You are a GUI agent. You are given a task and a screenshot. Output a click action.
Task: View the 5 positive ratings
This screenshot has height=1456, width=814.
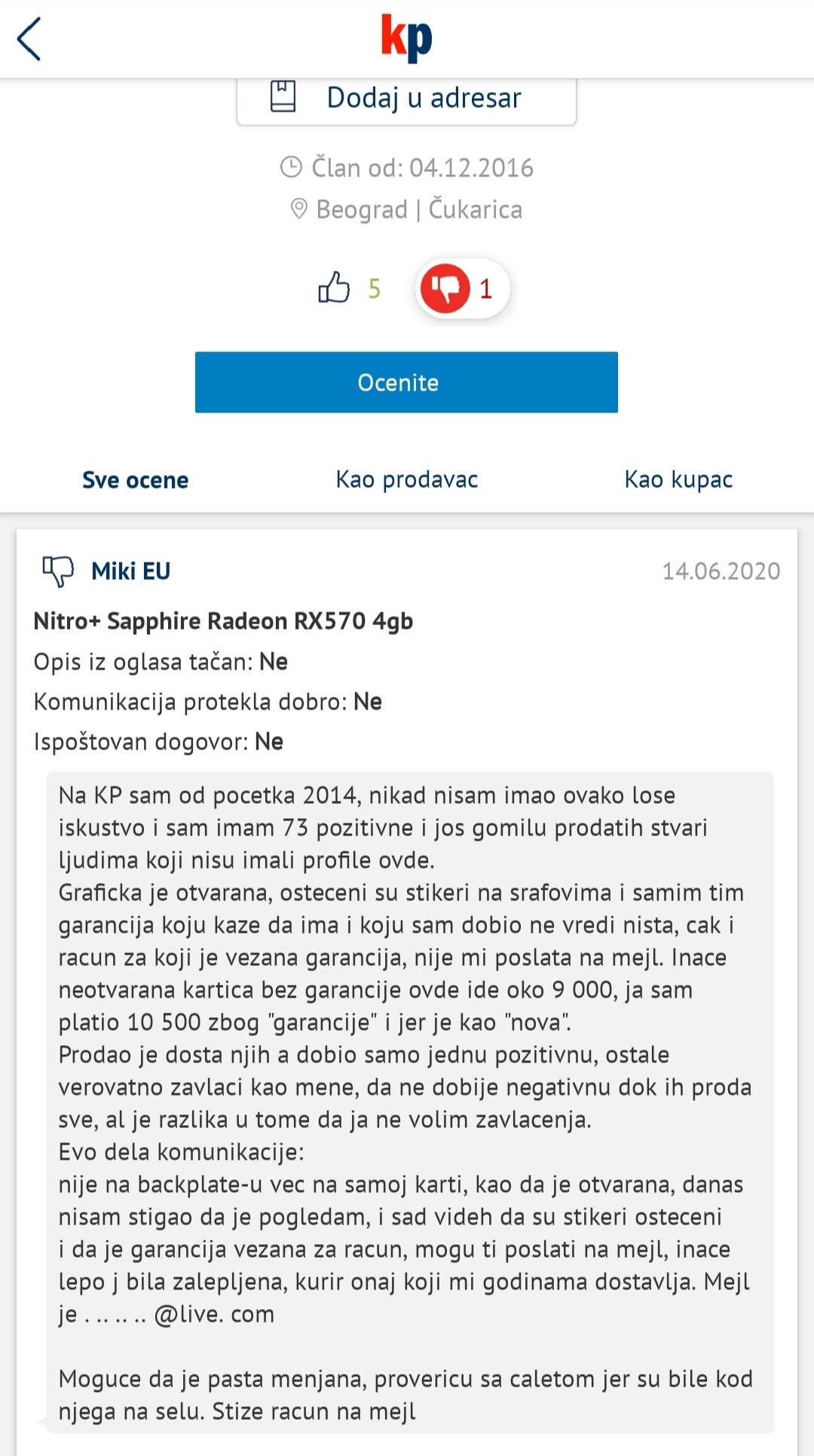click(x=349, y=288)
